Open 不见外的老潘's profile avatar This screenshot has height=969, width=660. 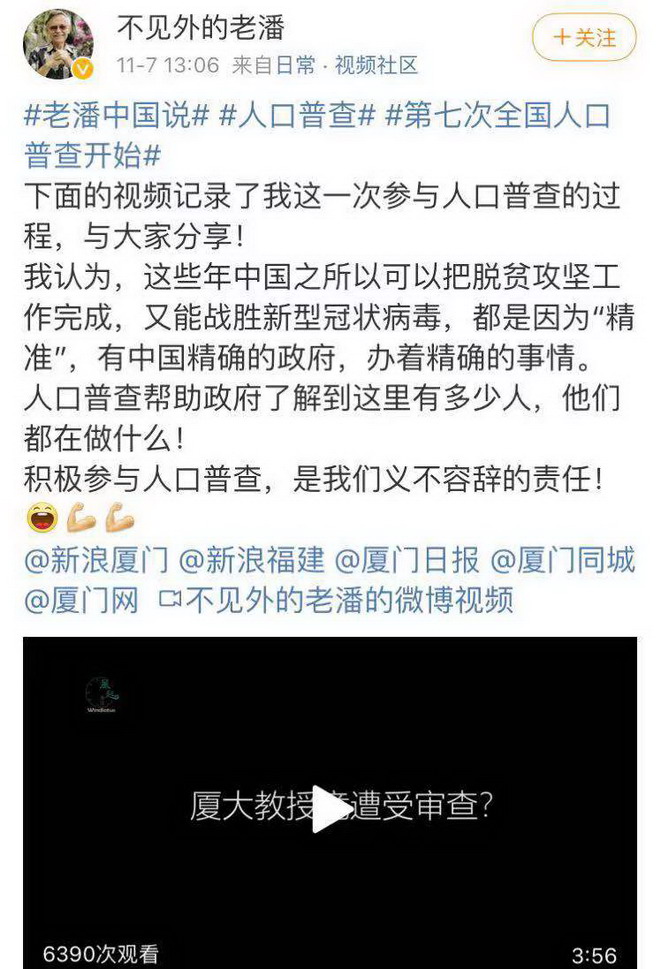[59, 44]
